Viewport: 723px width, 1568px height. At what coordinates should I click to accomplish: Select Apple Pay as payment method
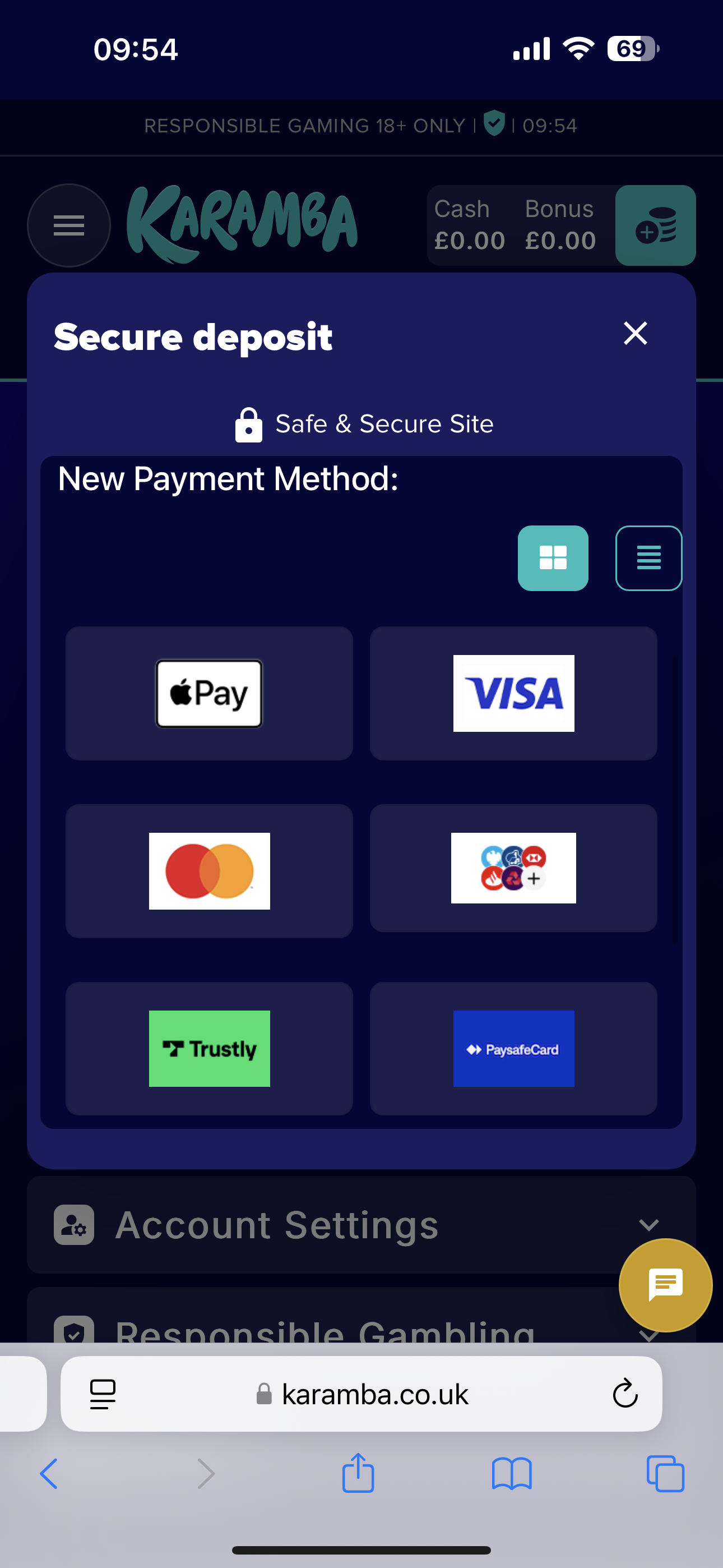click(x=208, y=693)
